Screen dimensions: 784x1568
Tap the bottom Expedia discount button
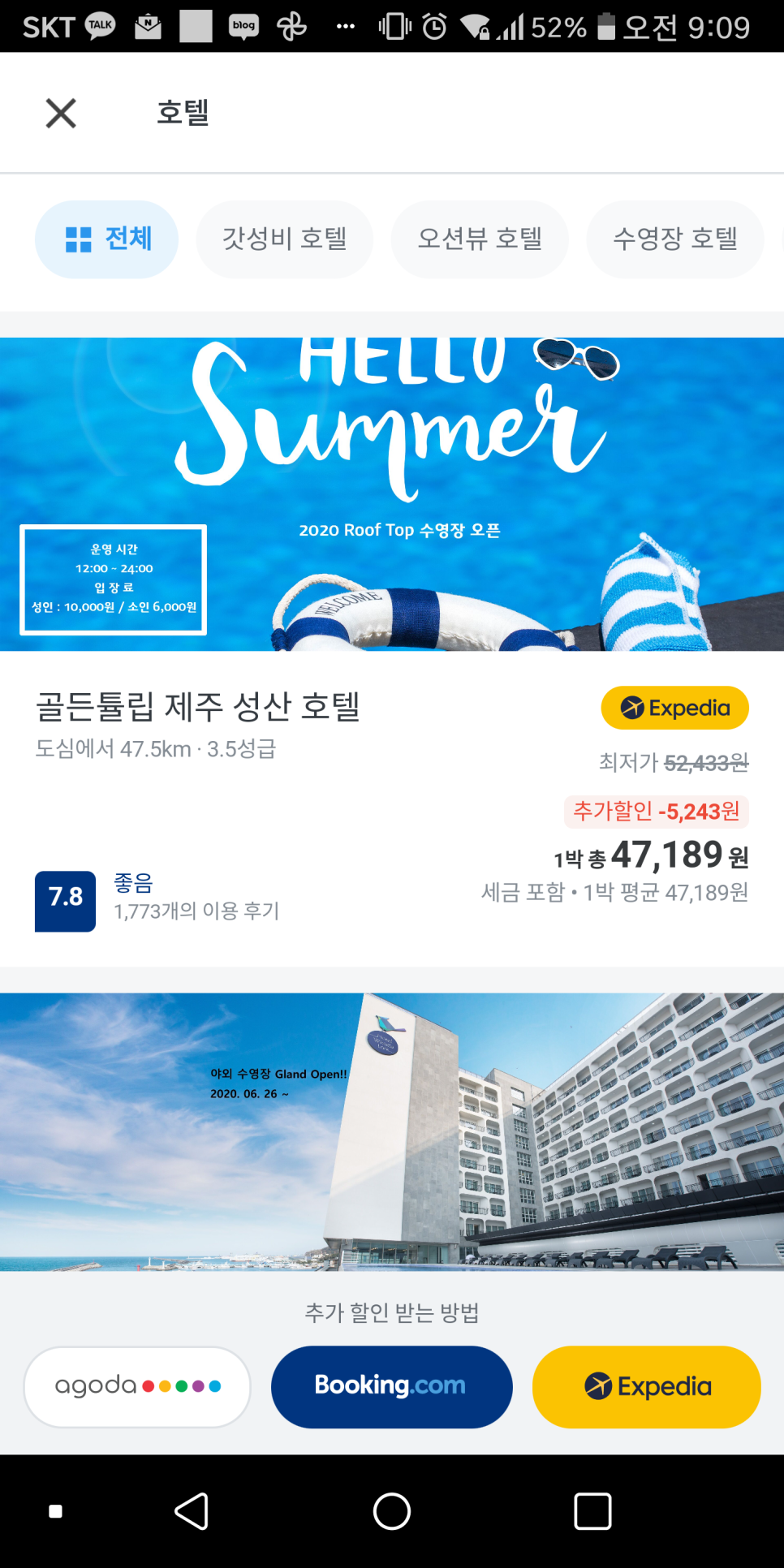pos(646,1386)
